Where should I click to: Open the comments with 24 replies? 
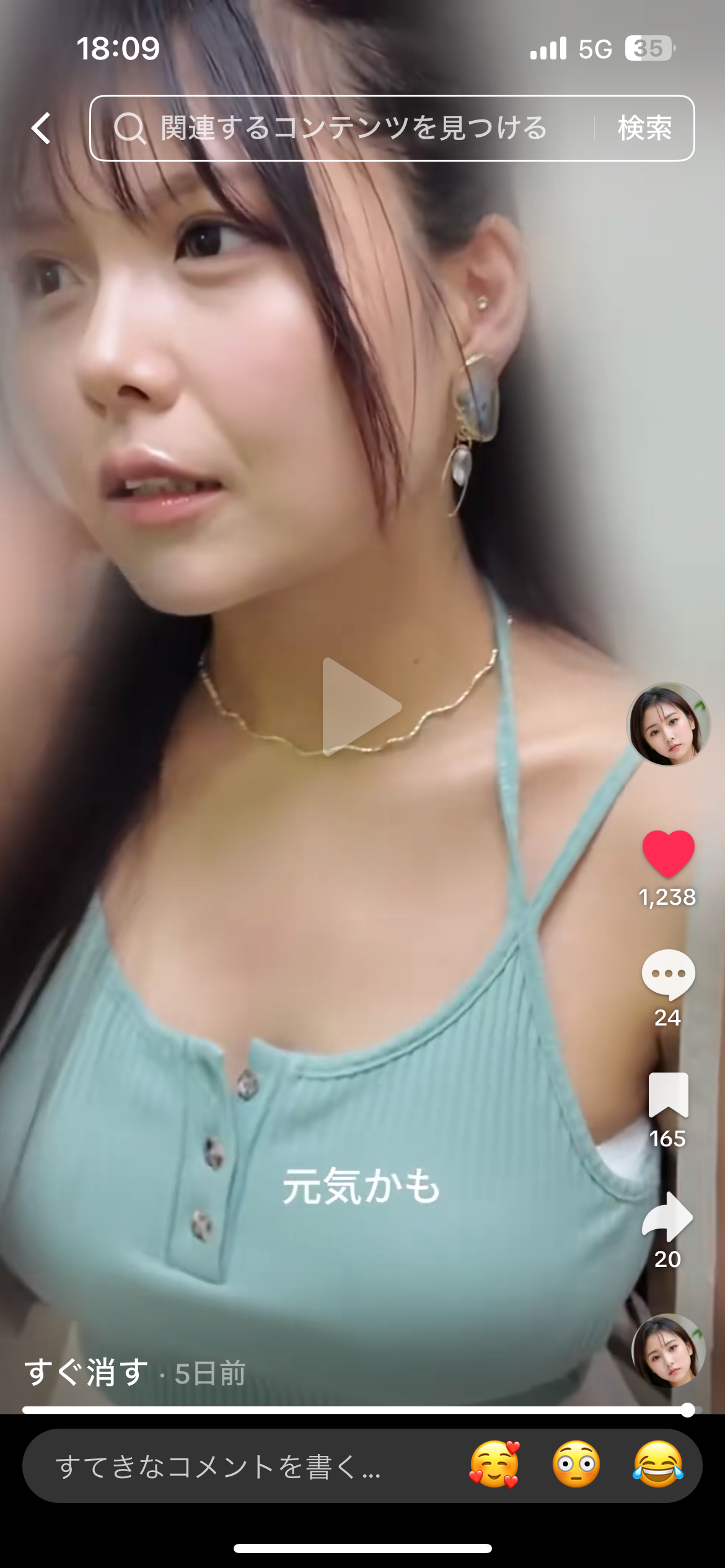click(x=668, y=975)
